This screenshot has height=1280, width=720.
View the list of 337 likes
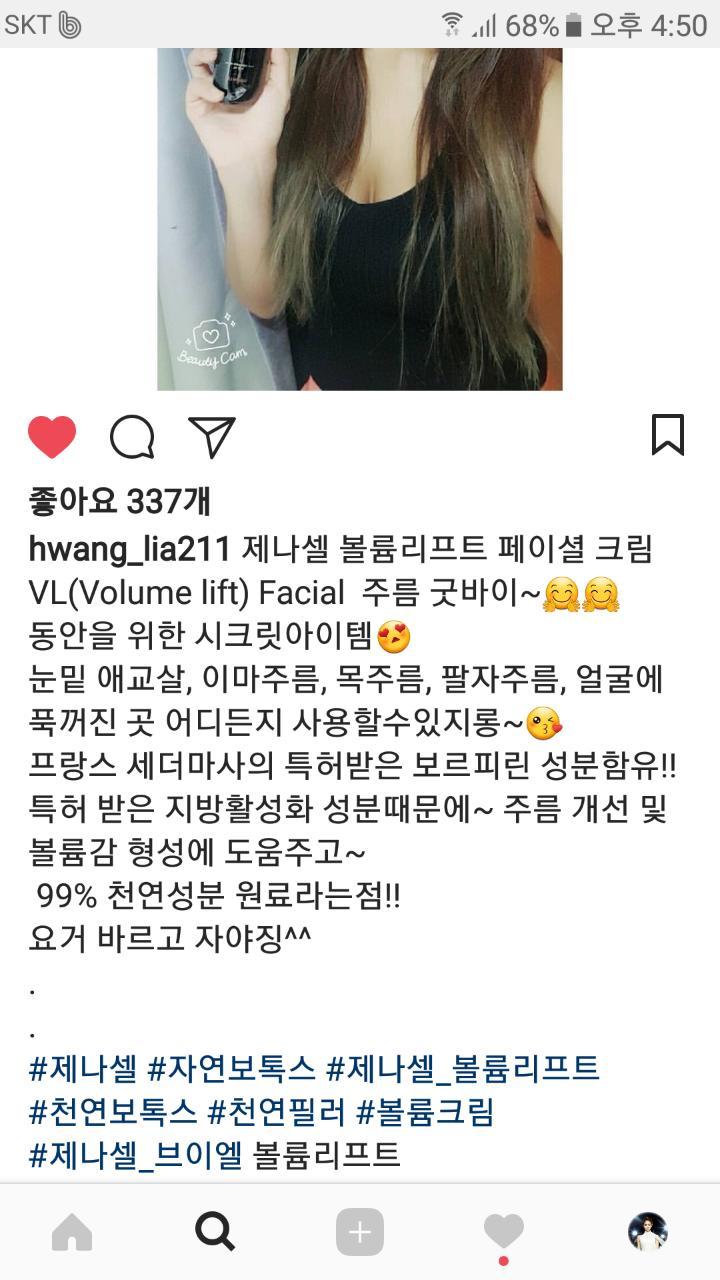120,501
